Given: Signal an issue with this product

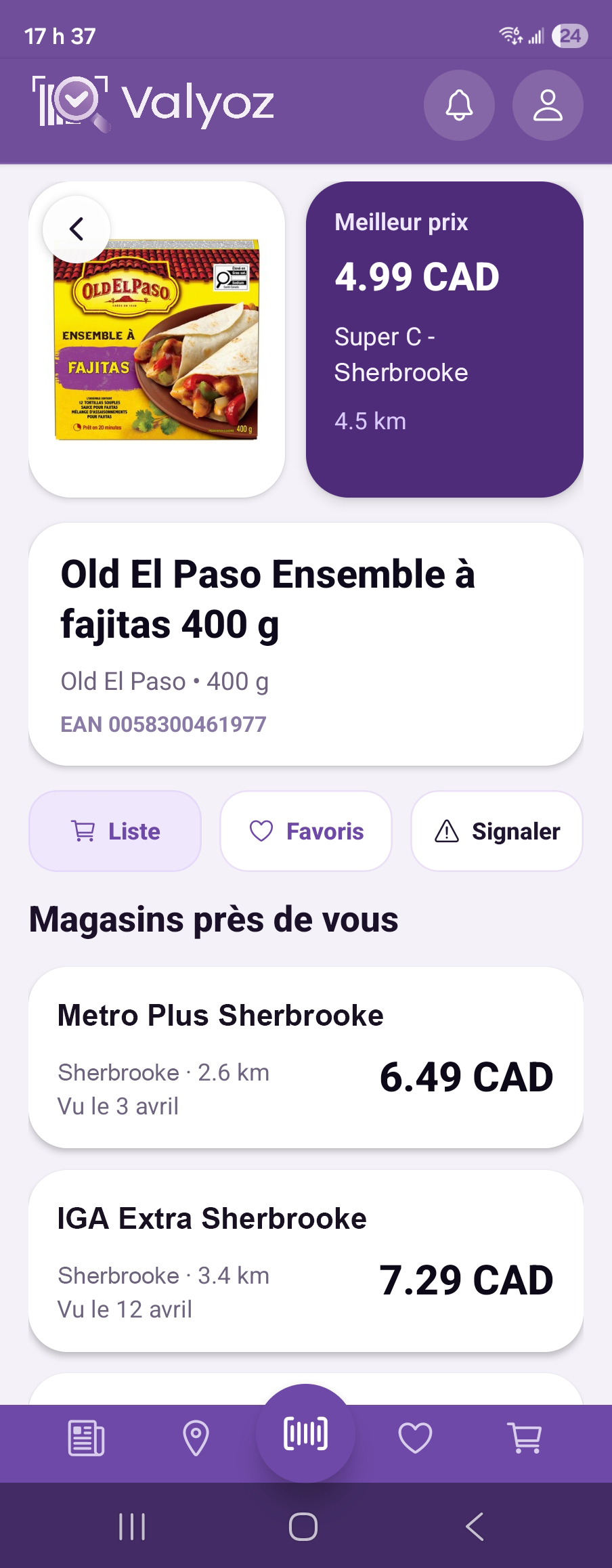Looking at the screenshot, I should 496,830.
